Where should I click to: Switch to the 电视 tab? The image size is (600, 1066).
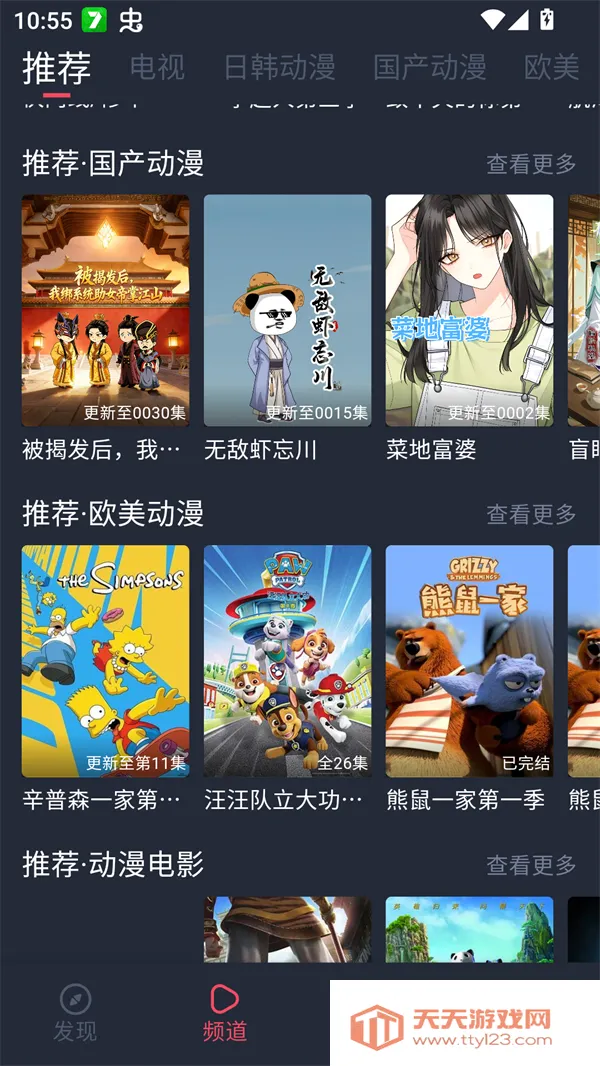tap(157, 68)
